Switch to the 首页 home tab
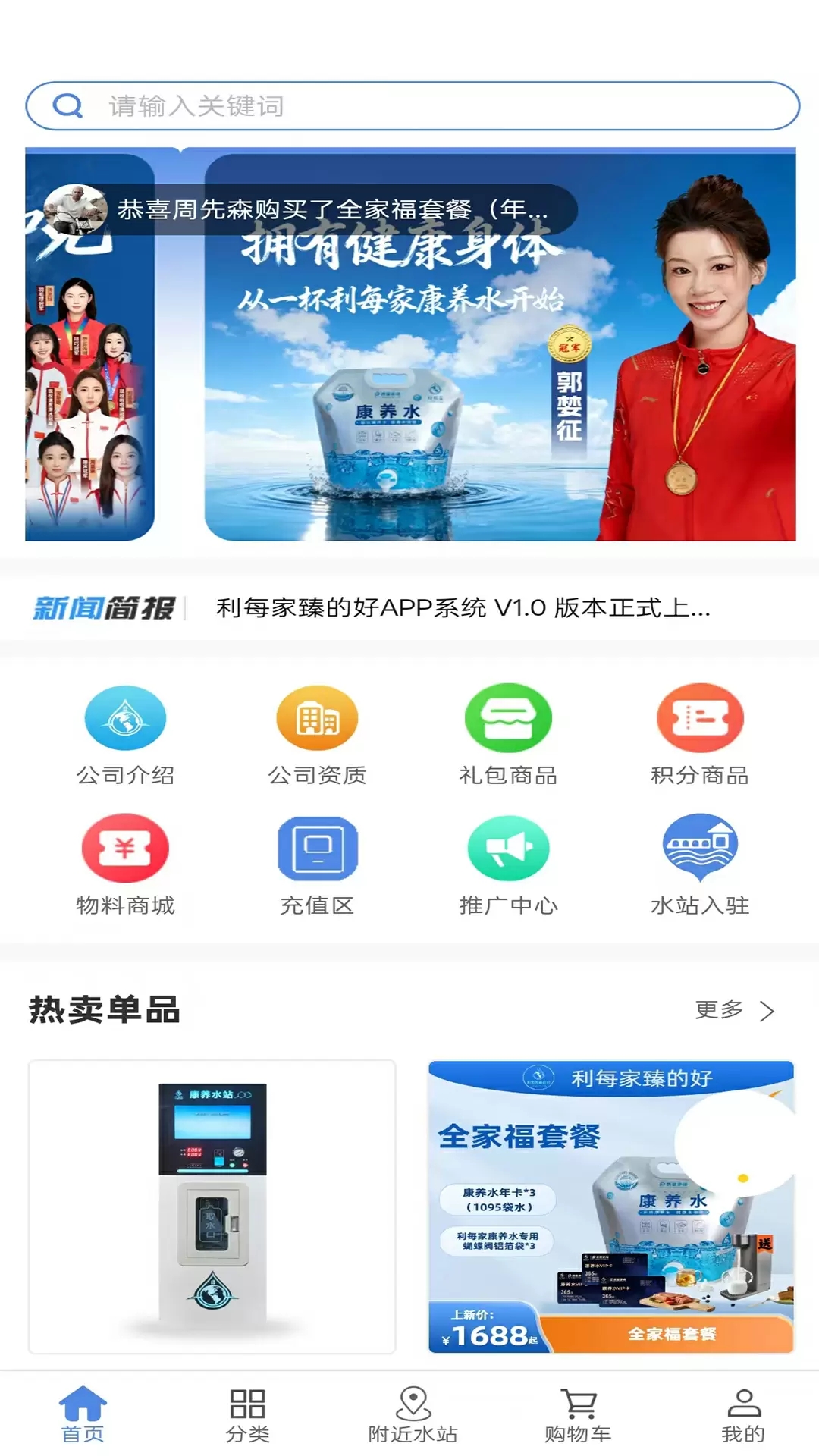Viewport: 819px width, 1456px height. [x=83, y=1414]
